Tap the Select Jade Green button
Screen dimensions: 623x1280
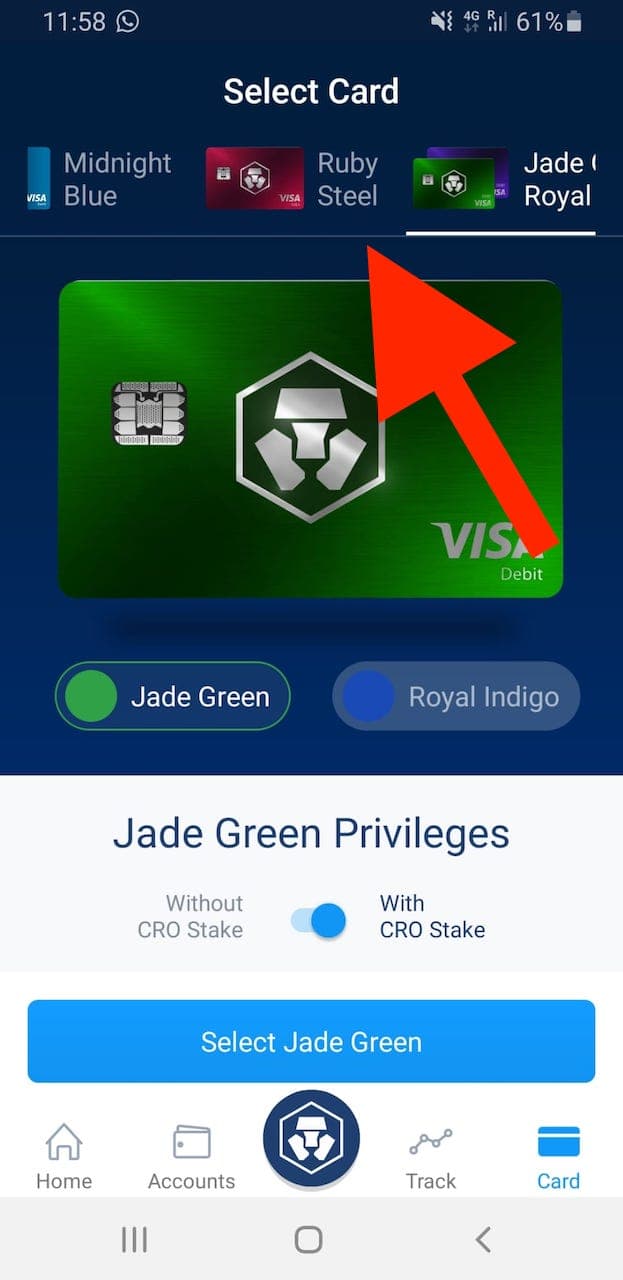click(x=311, y=1041)
